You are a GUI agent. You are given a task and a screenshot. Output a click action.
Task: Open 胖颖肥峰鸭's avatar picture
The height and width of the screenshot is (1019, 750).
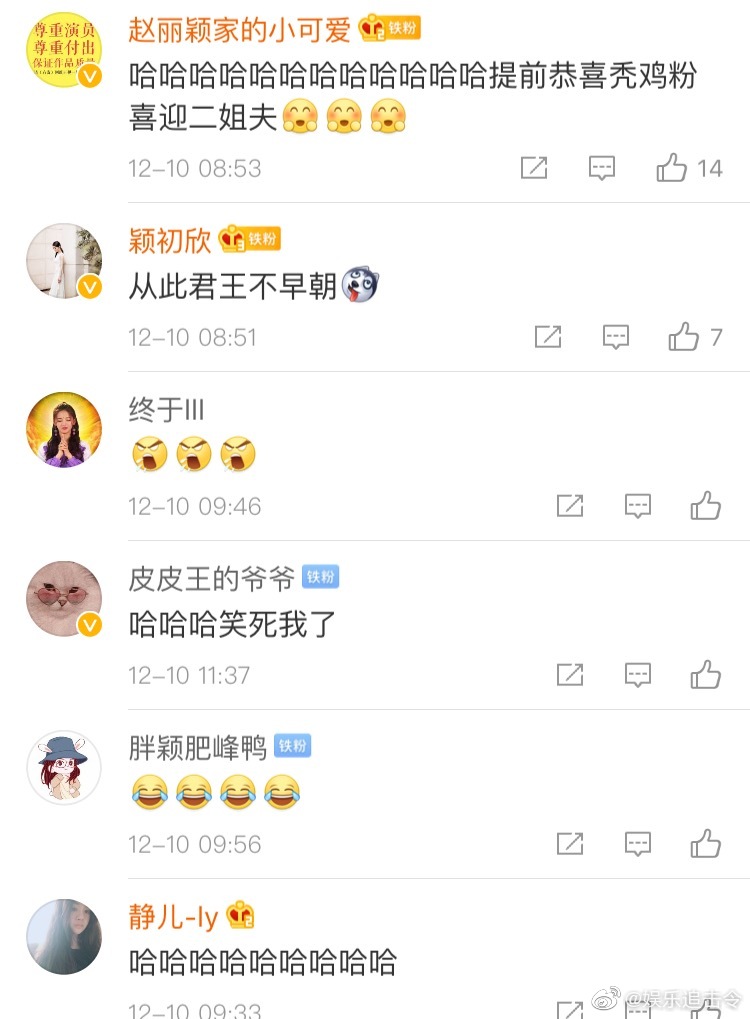[64, 768]
